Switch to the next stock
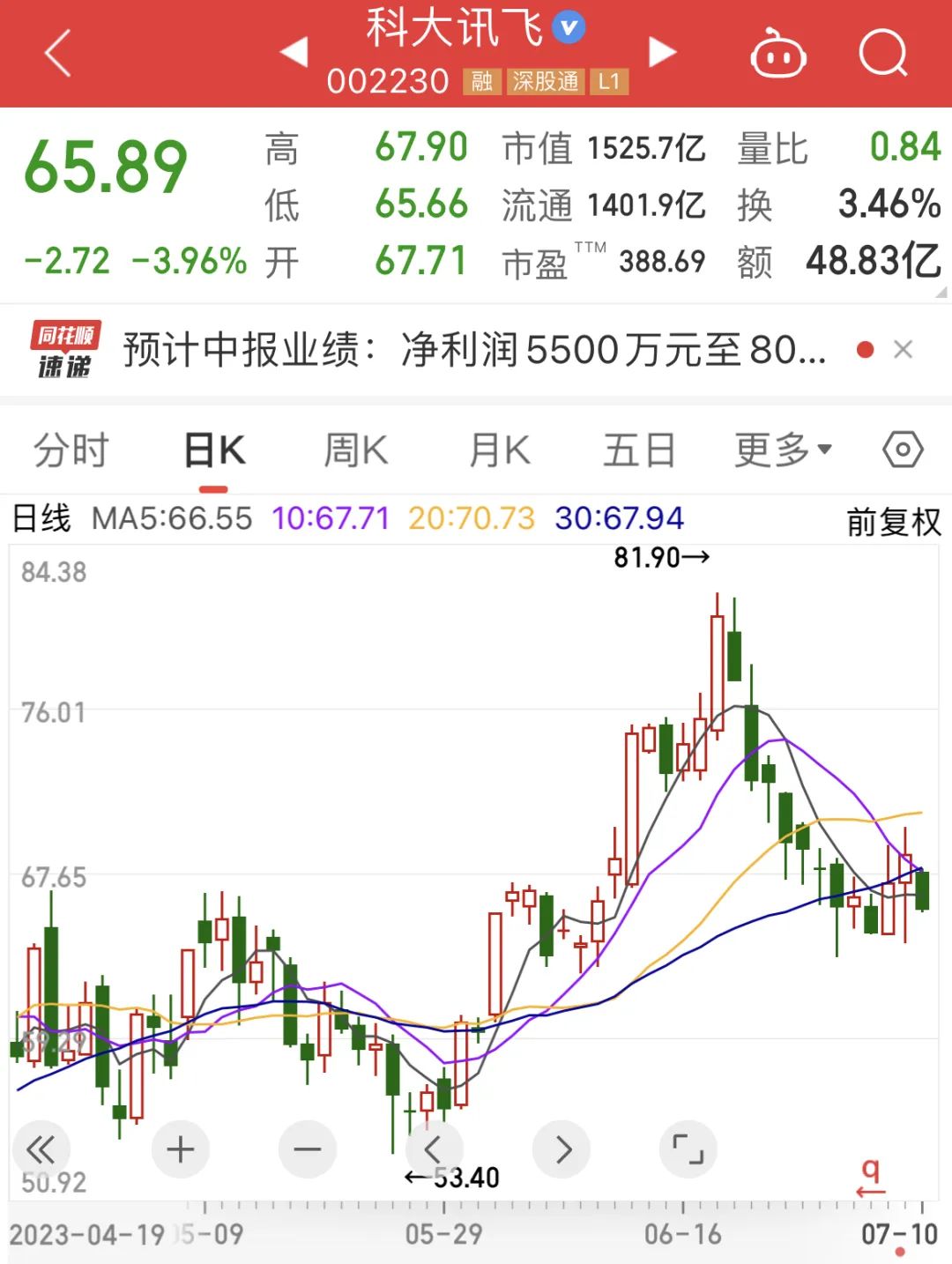Screen dimensions: 952x1264 (x=662, y=52)
